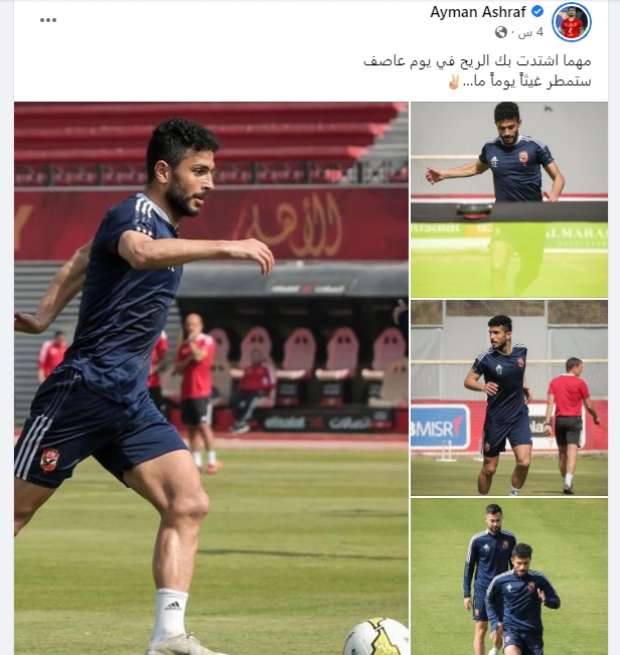Tap Ayman Ashraf's profile picture

pos(572,22)
